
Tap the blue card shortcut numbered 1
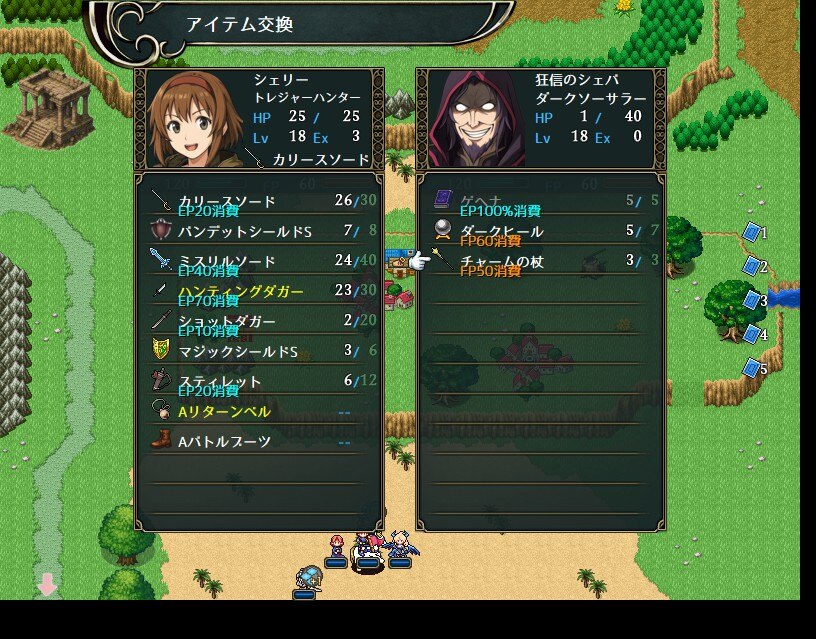753,232
